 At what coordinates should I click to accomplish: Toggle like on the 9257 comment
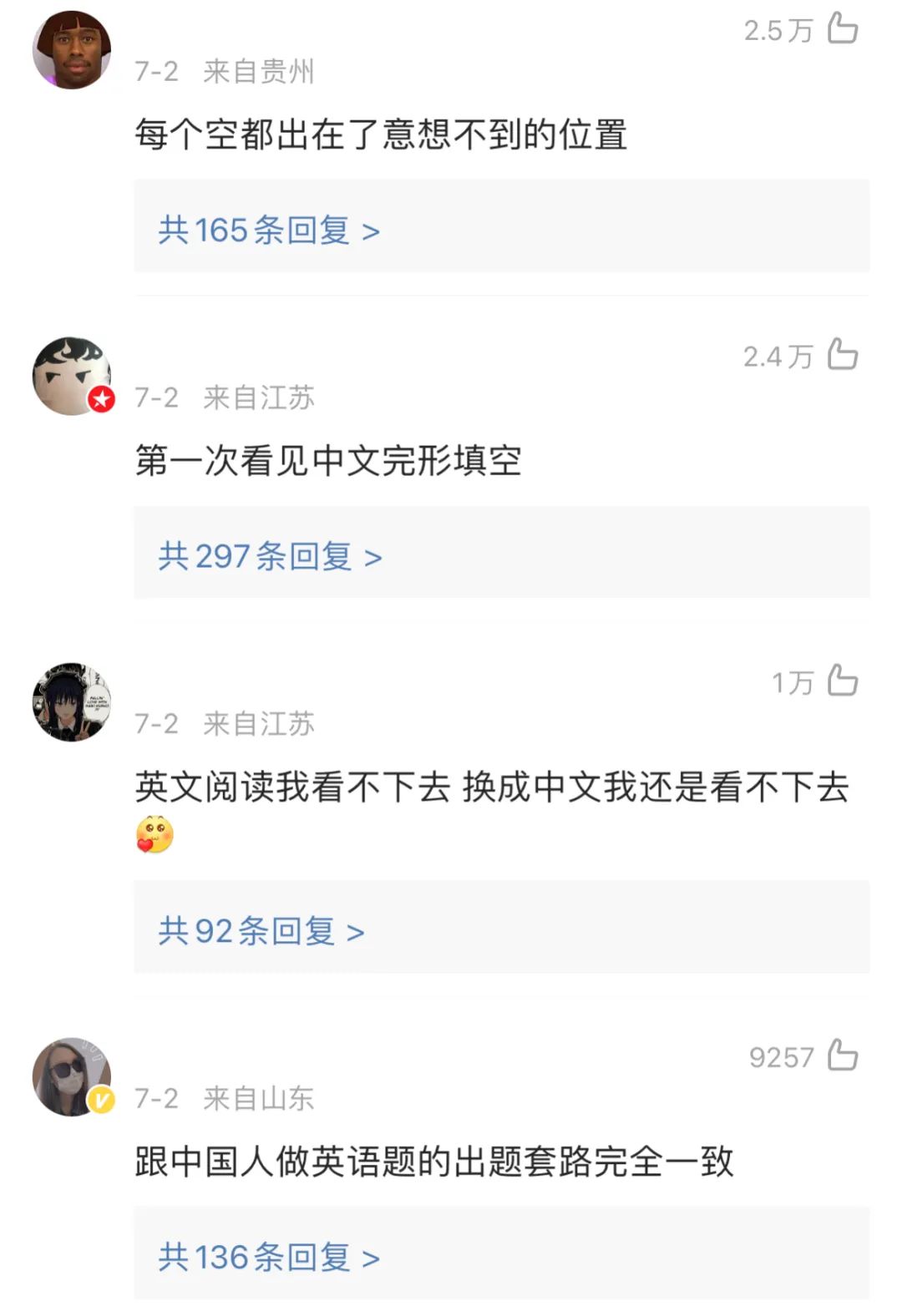(844, 1058)
